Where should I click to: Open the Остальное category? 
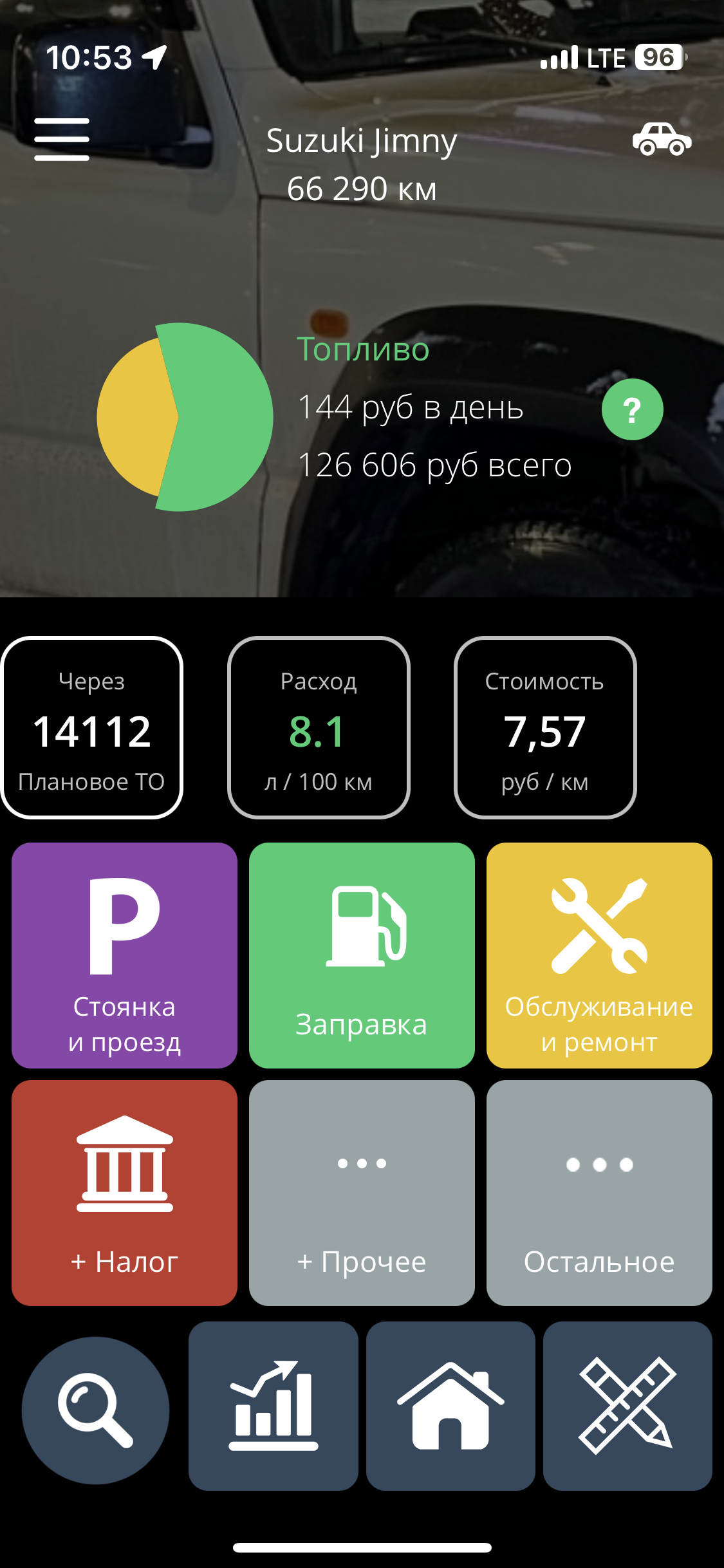[599, 1193]
